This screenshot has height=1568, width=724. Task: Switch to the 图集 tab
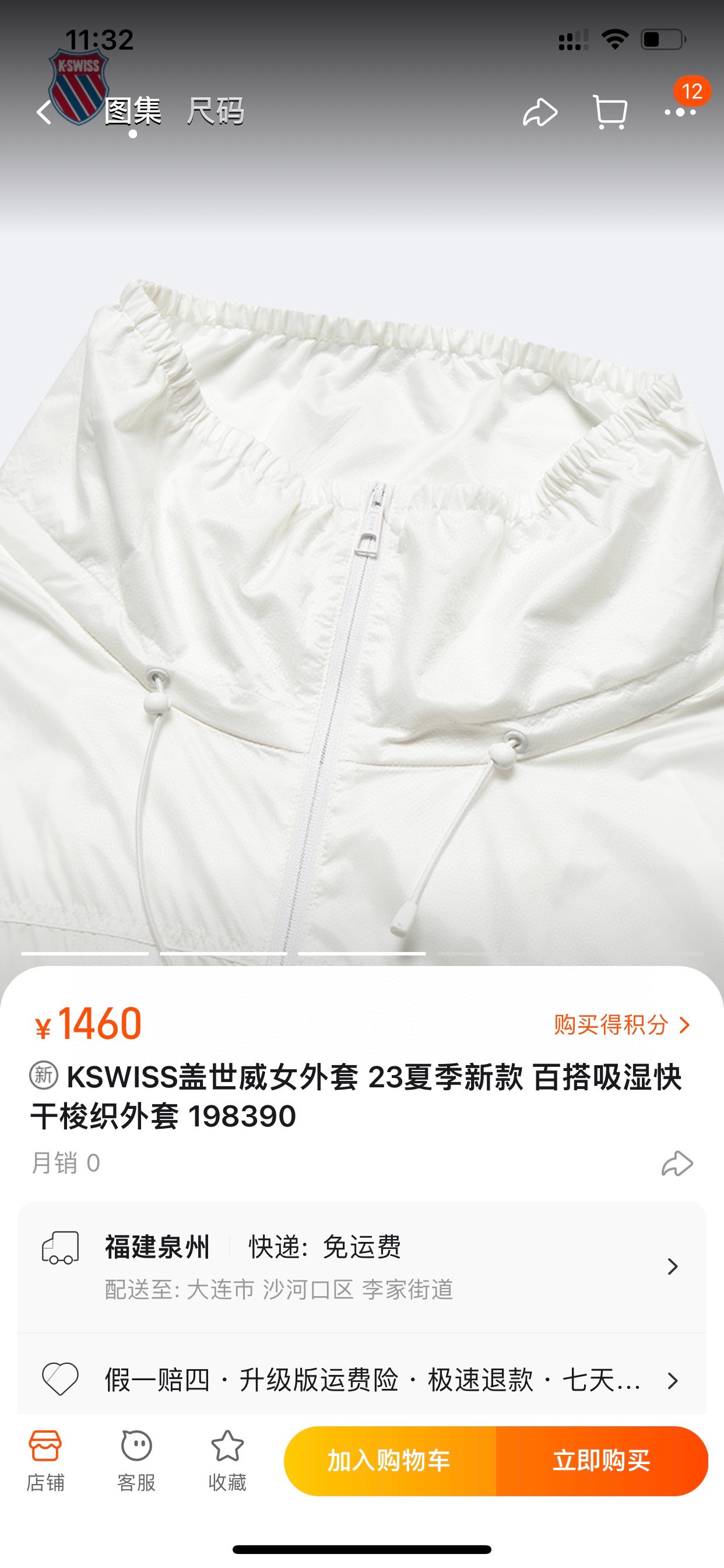tap(133, 112)
